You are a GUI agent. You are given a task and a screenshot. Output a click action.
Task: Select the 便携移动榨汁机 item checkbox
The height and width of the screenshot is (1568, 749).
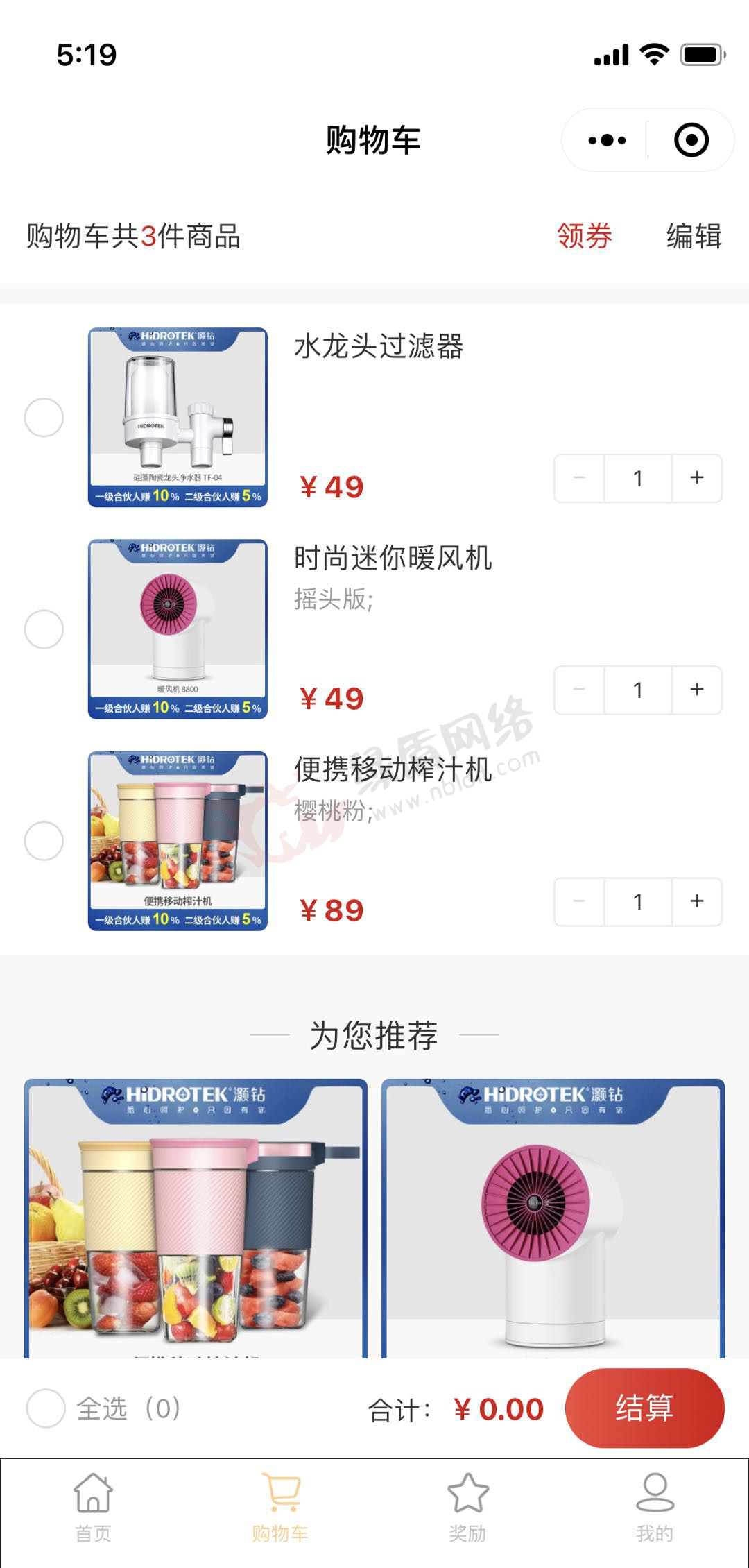click(x=44, y=841)
